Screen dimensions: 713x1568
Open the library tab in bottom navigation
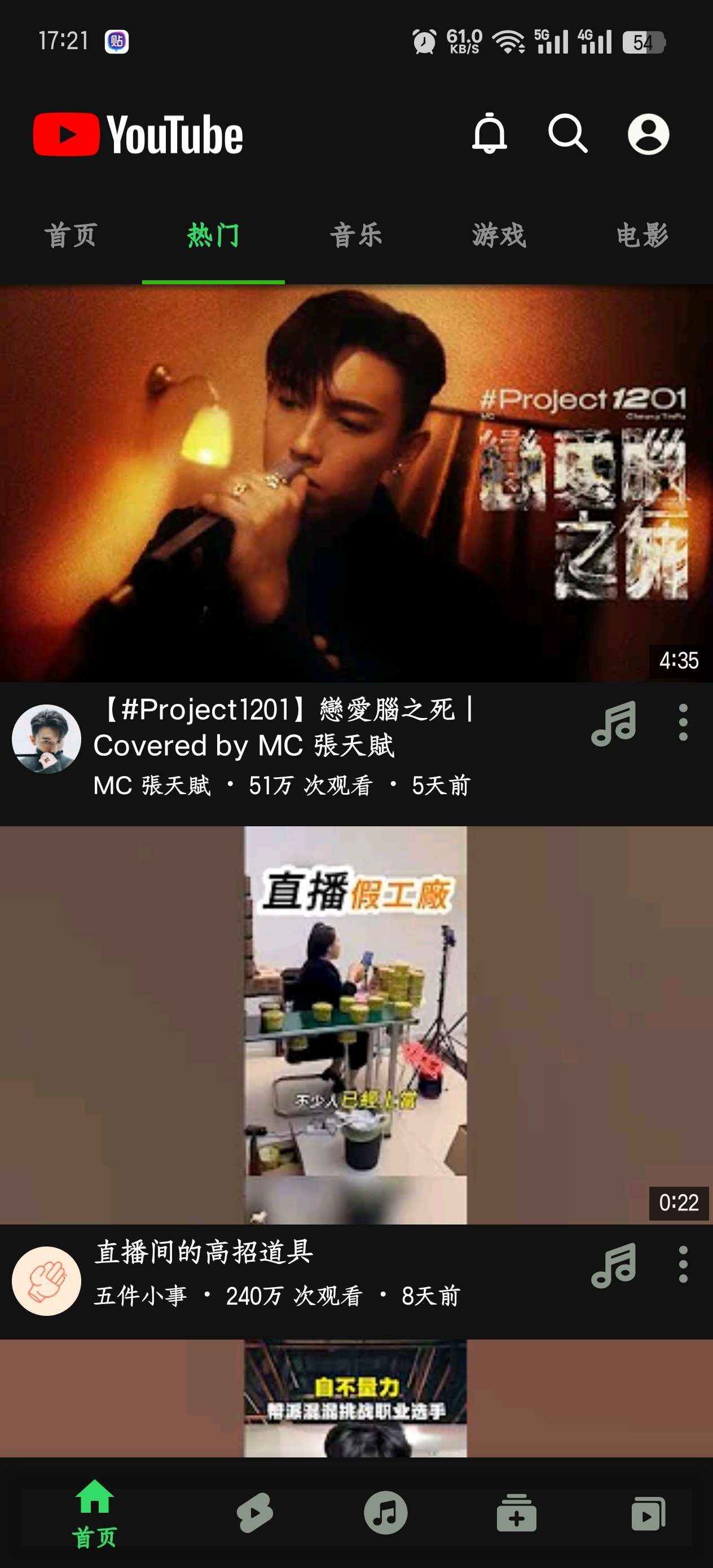(x=648, y=1513)
